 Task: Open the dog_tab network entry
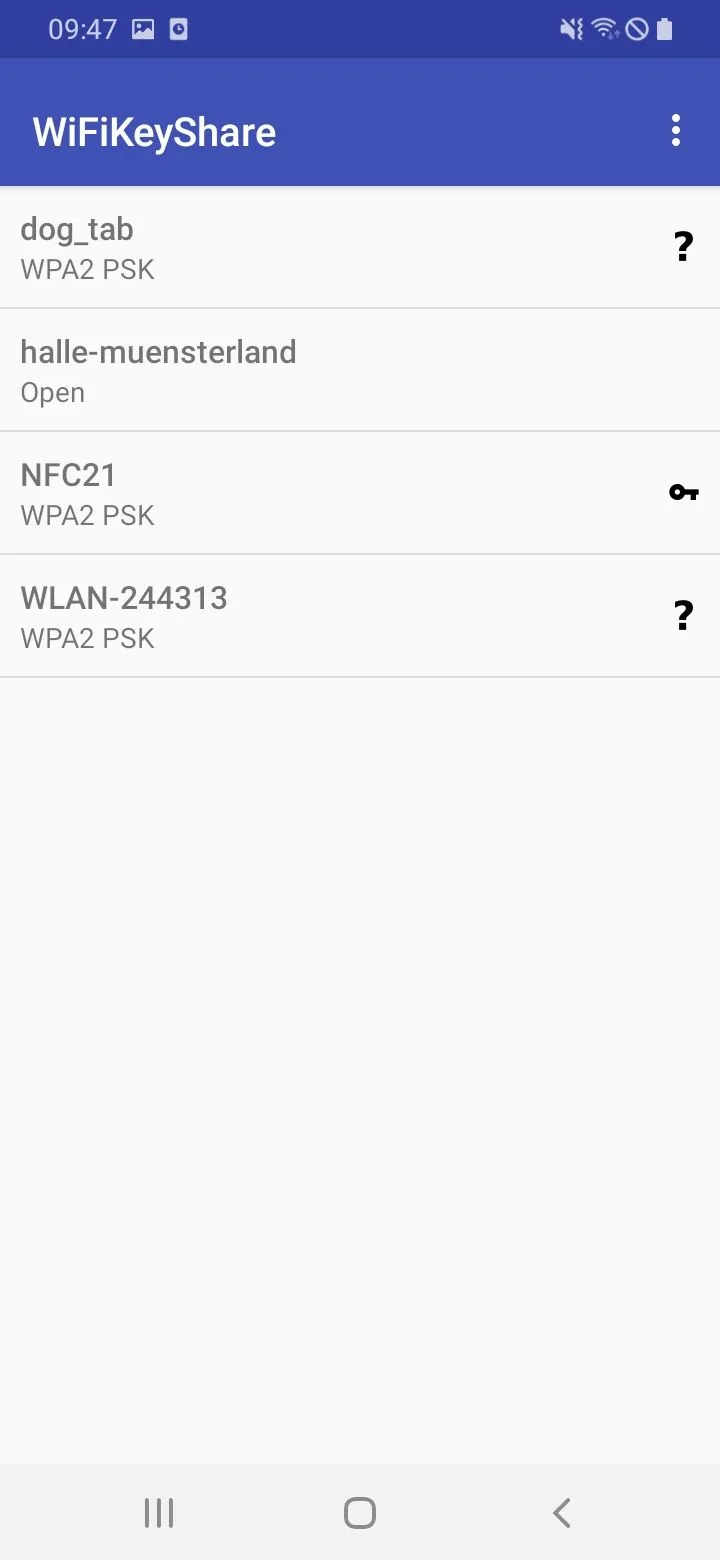(x=360, y=247)
